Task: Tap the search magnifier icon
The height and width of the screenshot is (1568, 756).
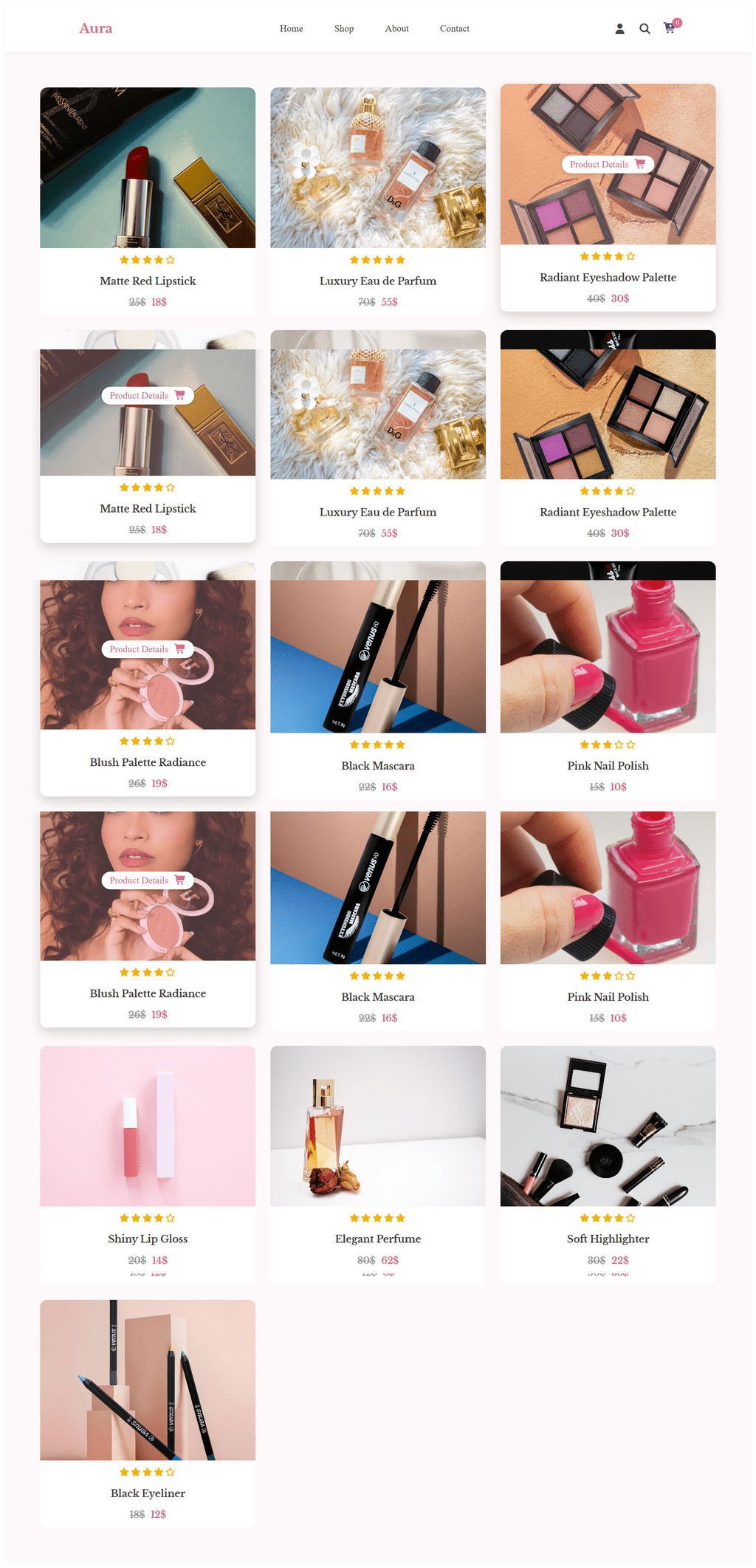Action: (x=645, y=29)
